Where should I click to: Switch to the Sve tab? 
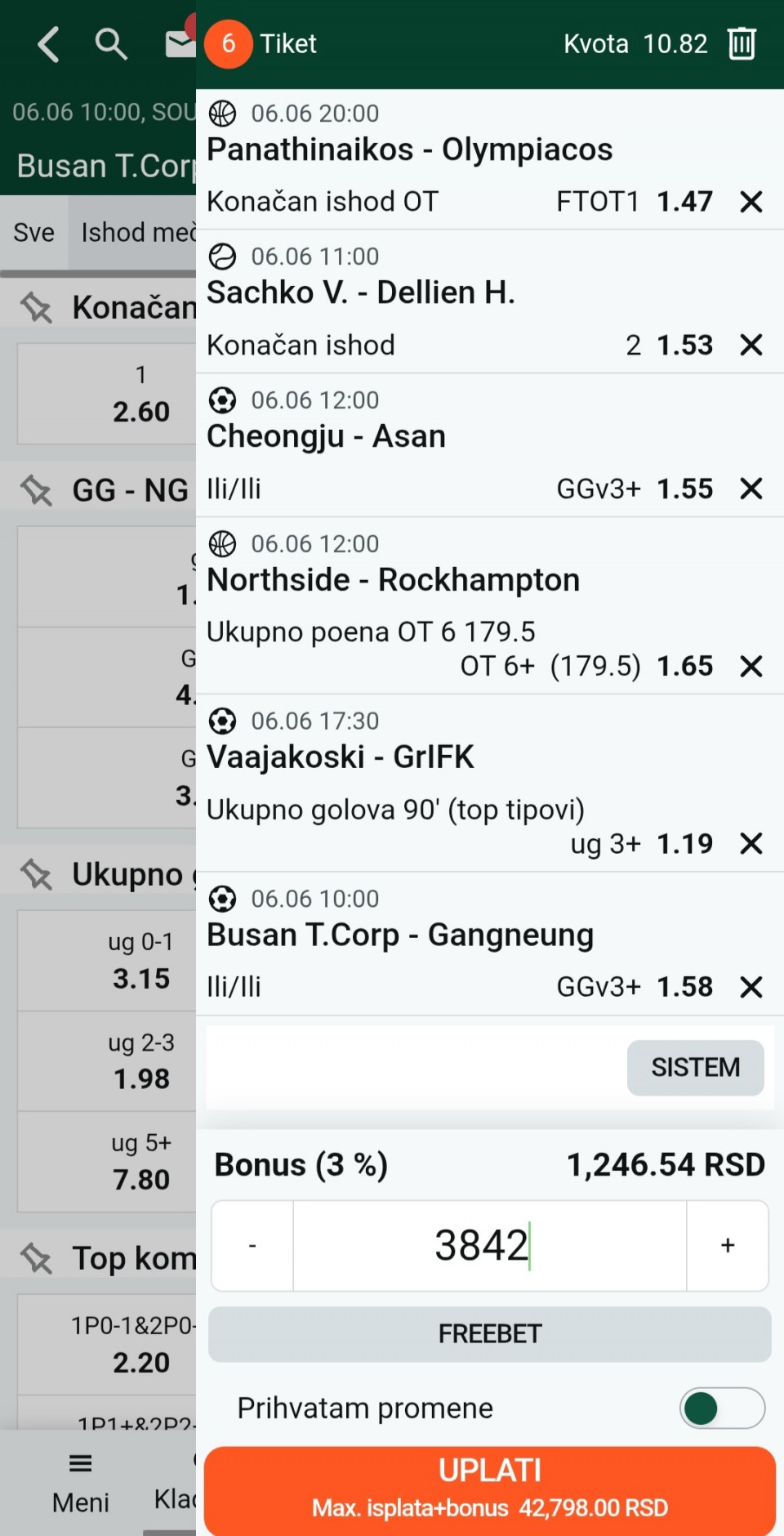click(34, 232)
